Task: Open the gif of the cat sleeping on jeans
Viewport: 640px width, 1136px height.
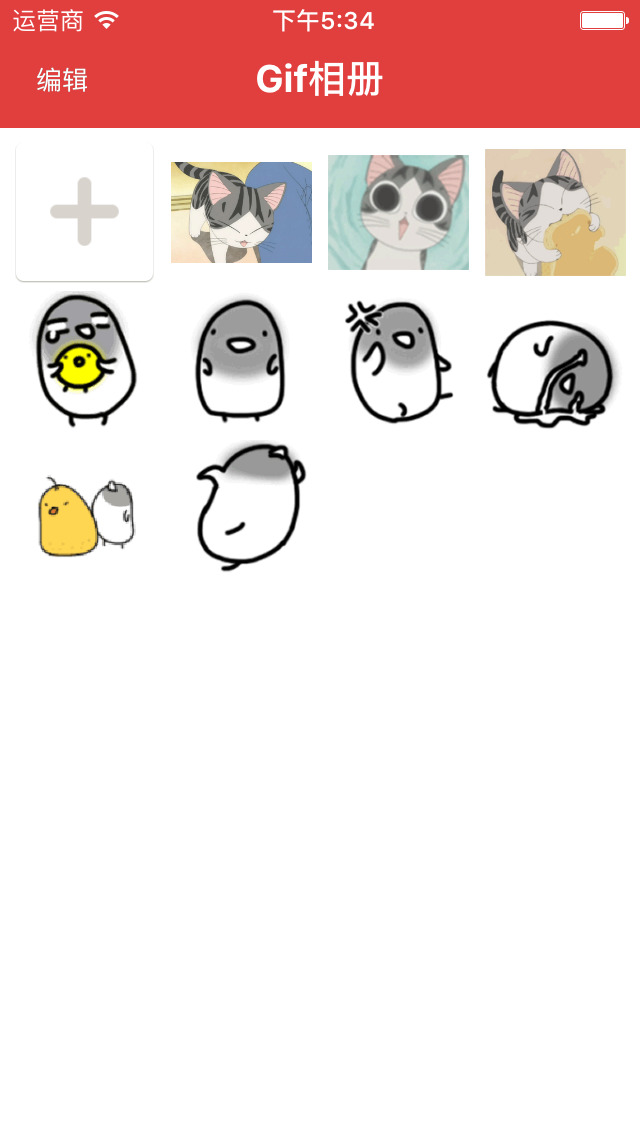Action: coord(241,212)
